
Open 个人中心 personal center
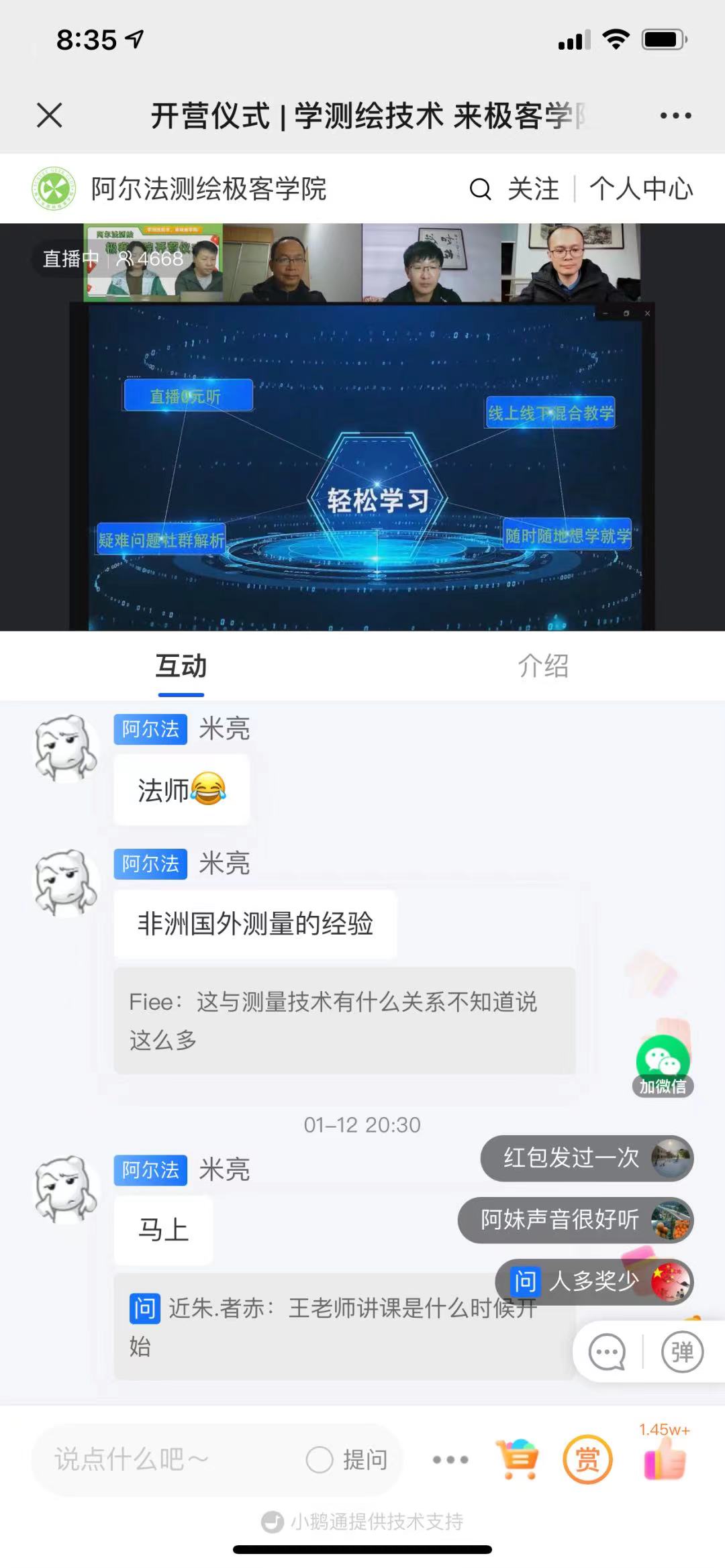(x=641, y=189)
